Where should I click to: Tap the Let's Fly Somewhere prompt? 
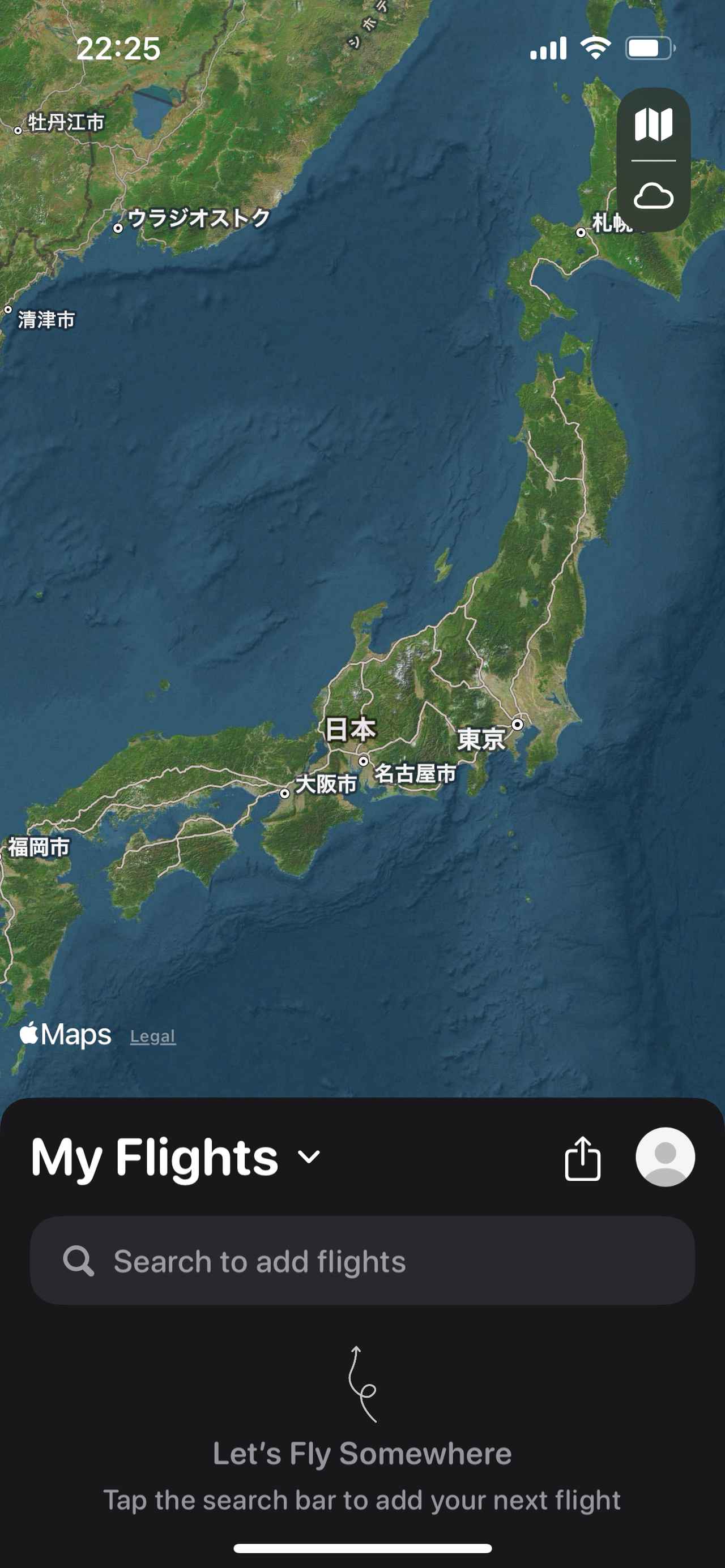tap(362, 1452)
